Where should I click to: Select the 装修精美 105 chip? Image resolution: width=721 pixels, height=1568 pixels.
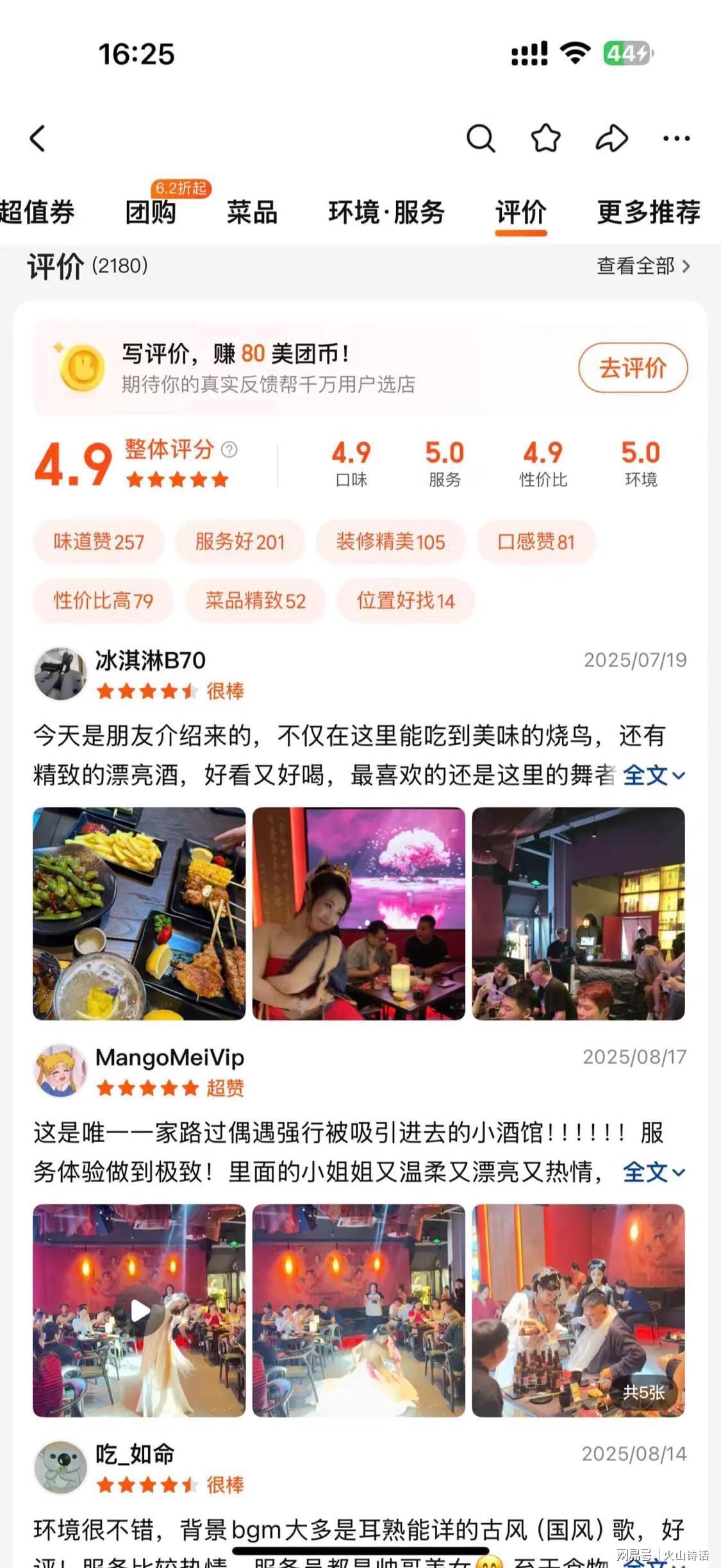[x=390, y=542]
